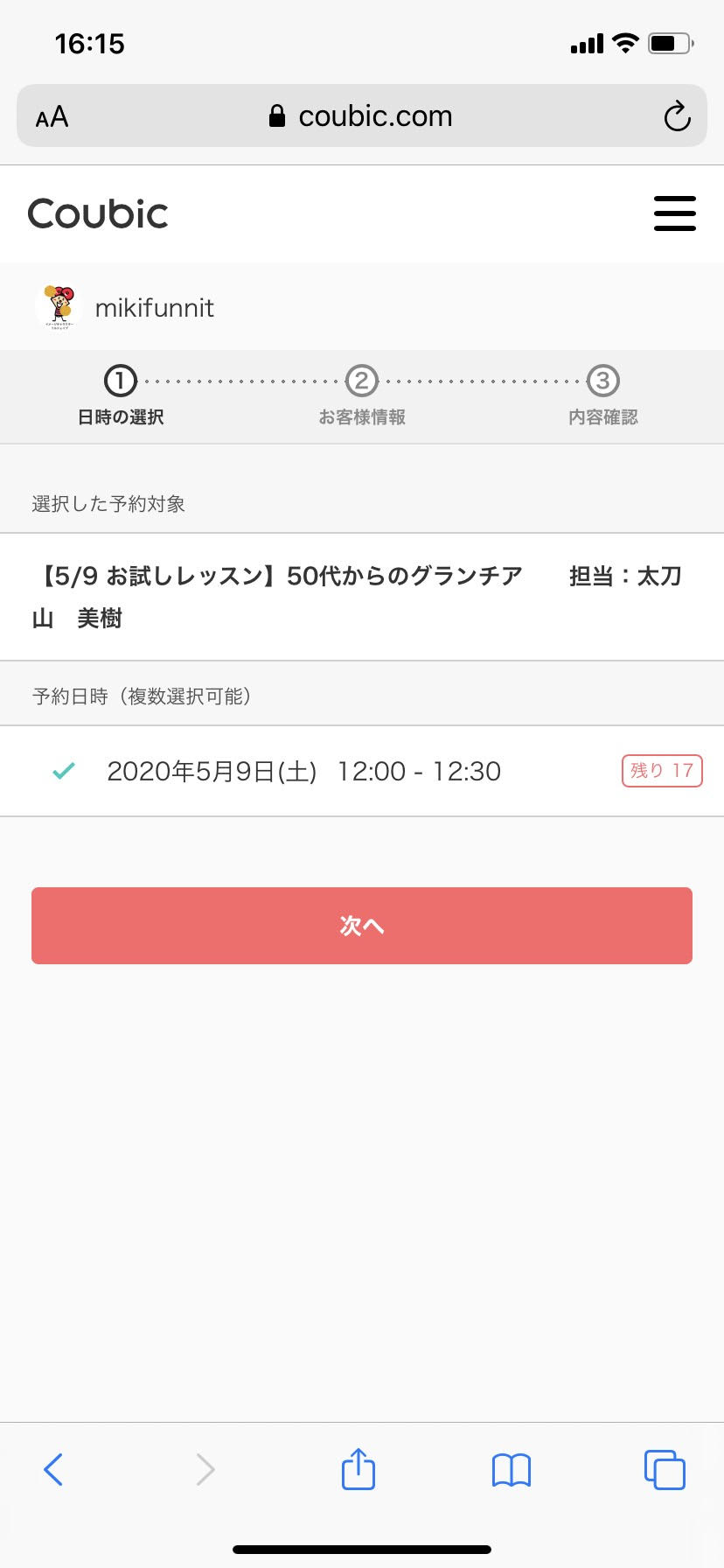
Task: Go back in Safari
Action: 53,1469
